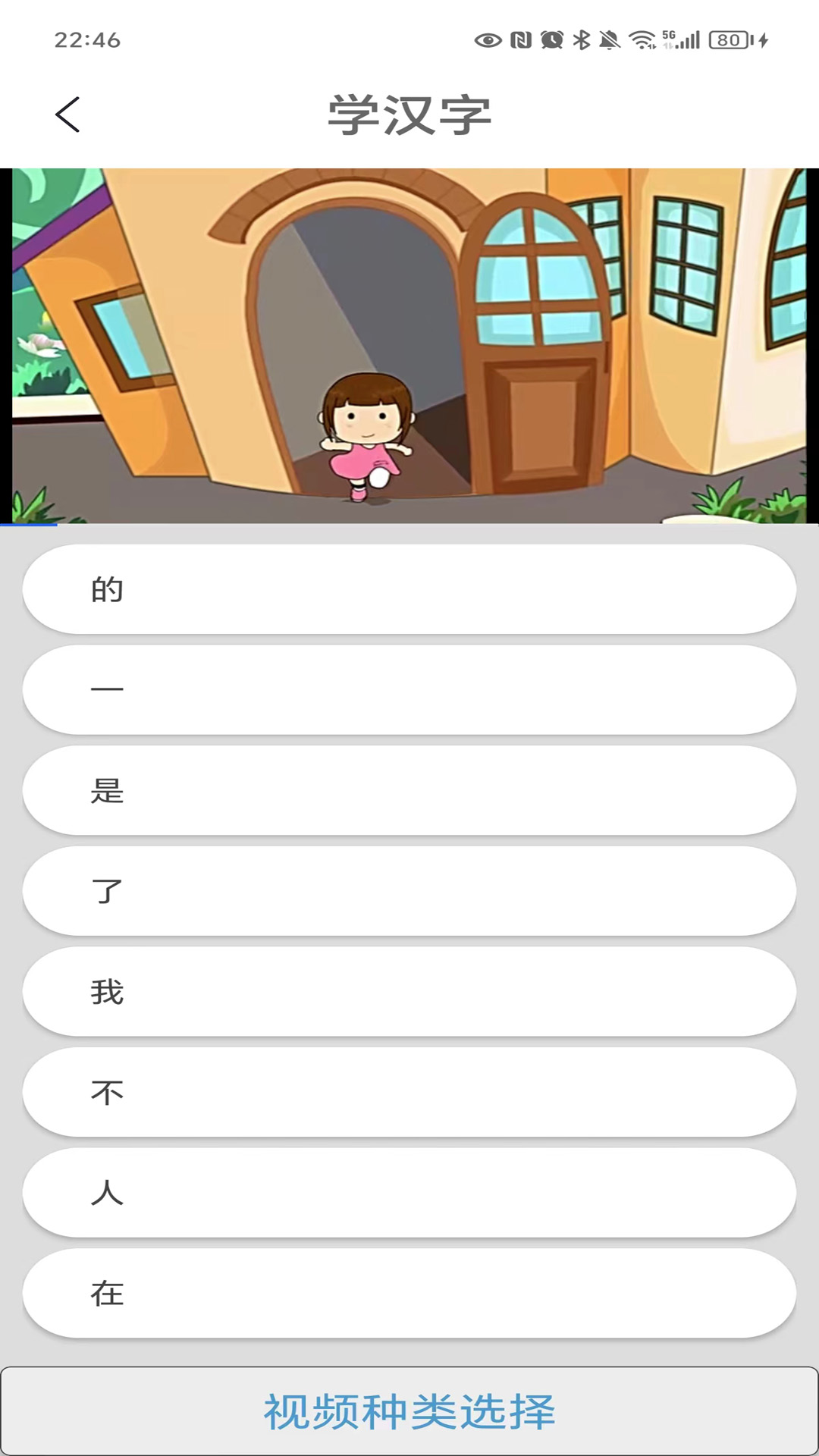Open the character 我 lesson
This screenshot has width=819, height=1456.
click(x=409, y=992)
